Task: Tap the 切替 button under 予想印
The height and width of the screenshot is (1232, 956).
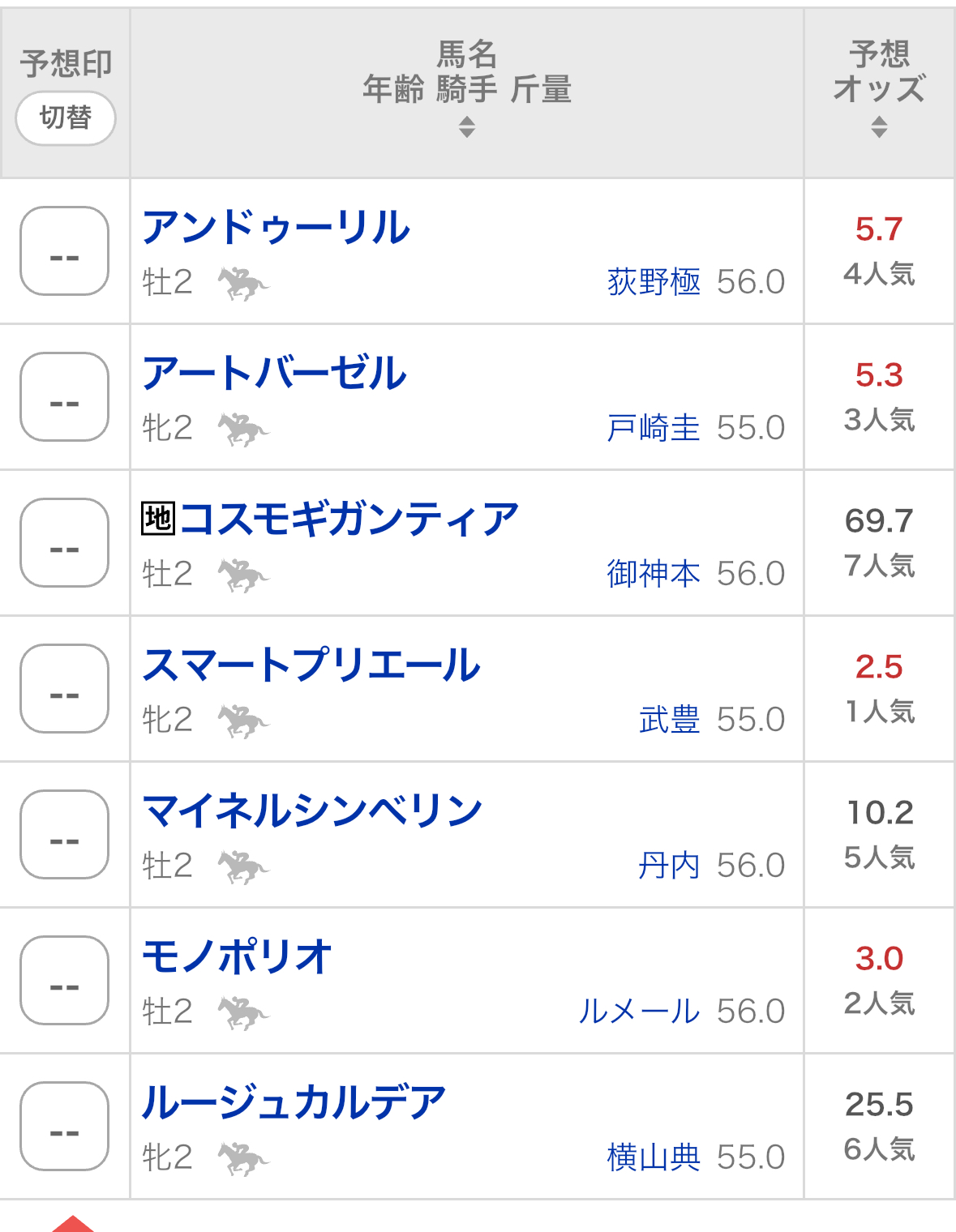Action: [x=65, y=118]
